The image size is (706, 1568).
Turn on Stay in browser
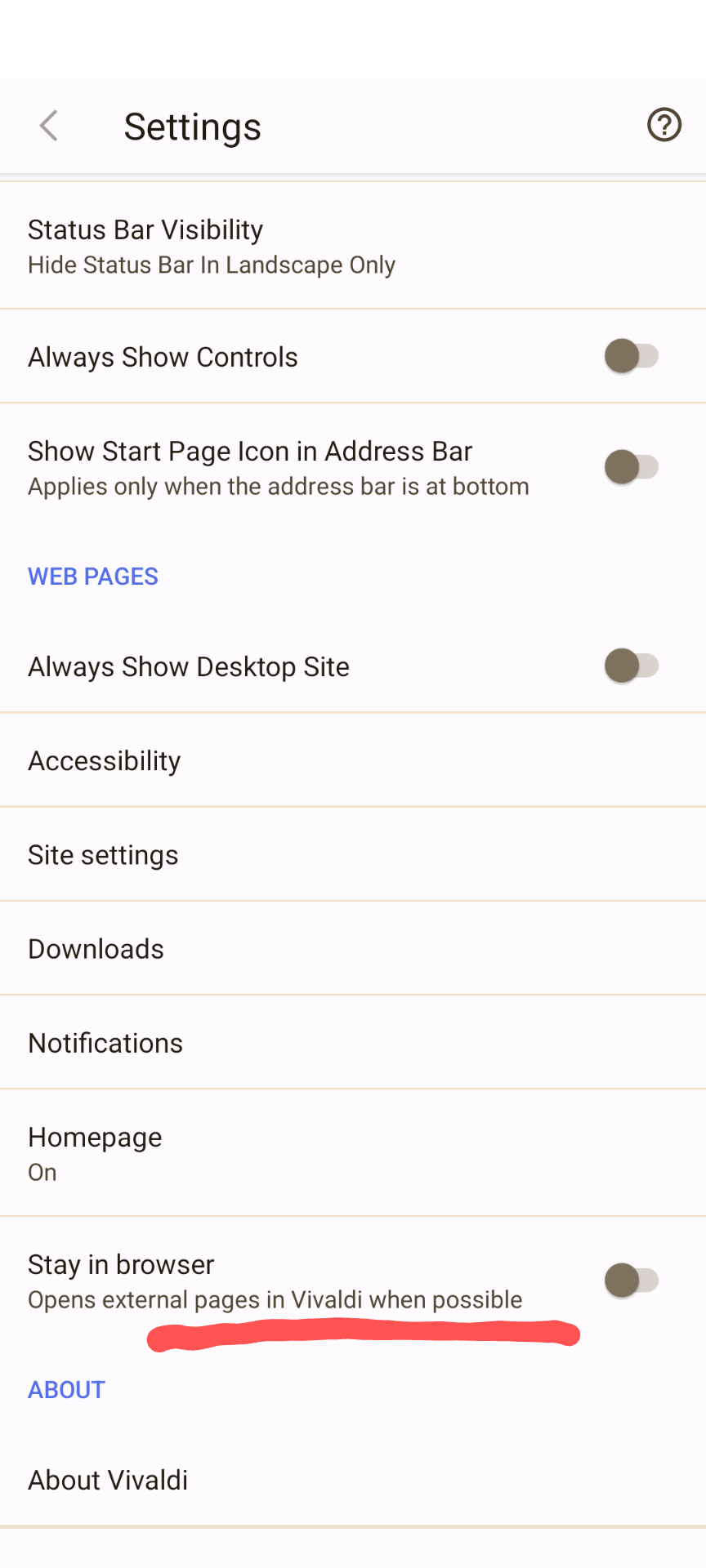pyautogui.click(x=630, y=1280)
